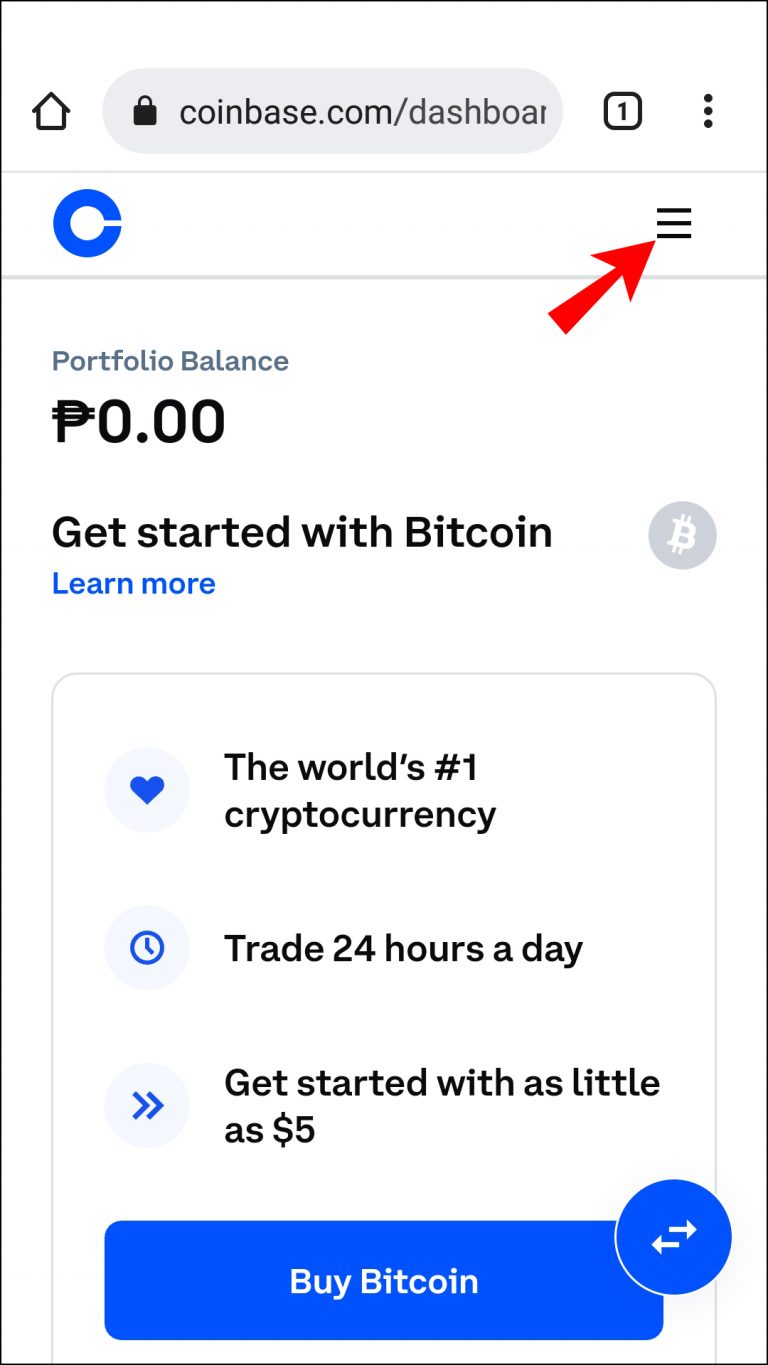Tap the padlock icon in the address bar
The width and height of the screenshot is (768, 1365).
tap(144, 111)
